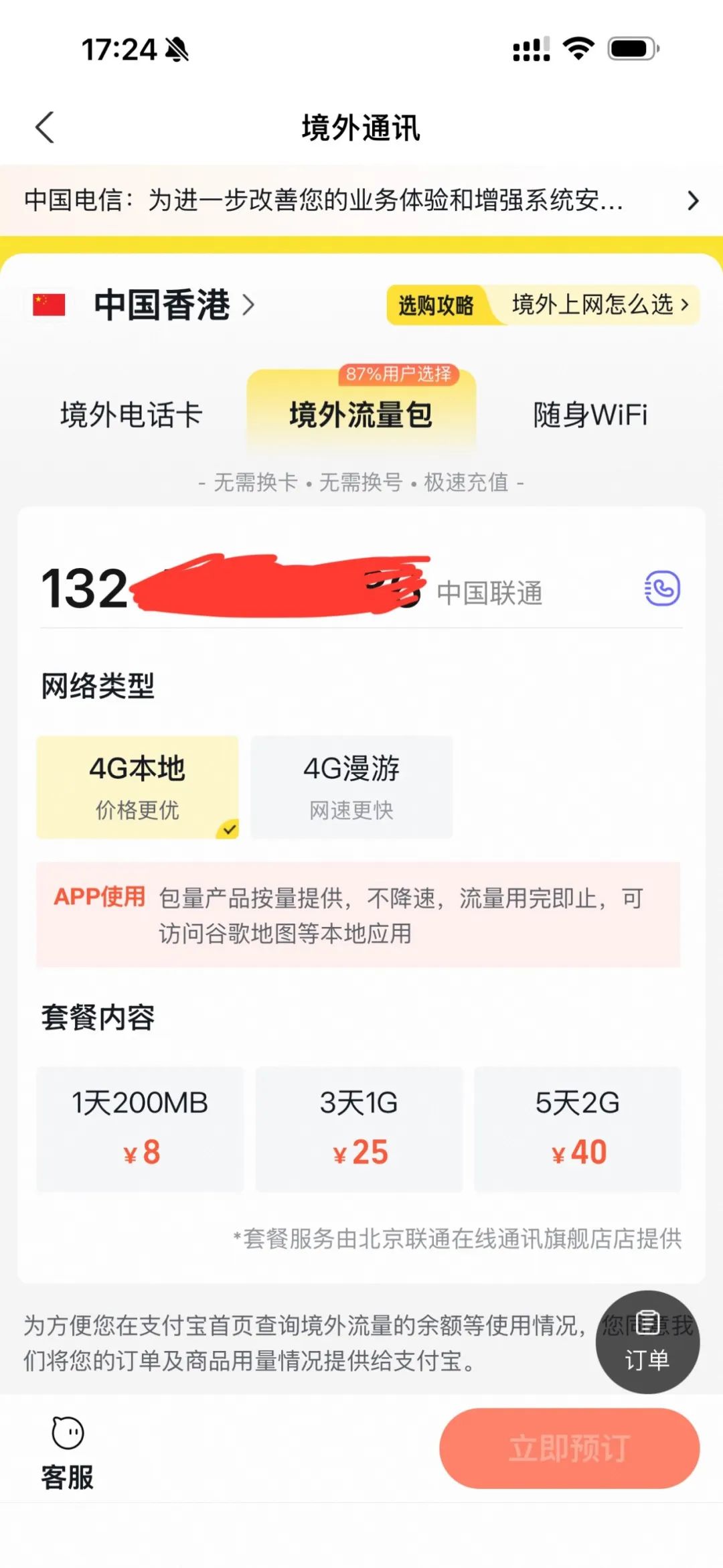Select the 5天2G ¥40 package

578,1129
